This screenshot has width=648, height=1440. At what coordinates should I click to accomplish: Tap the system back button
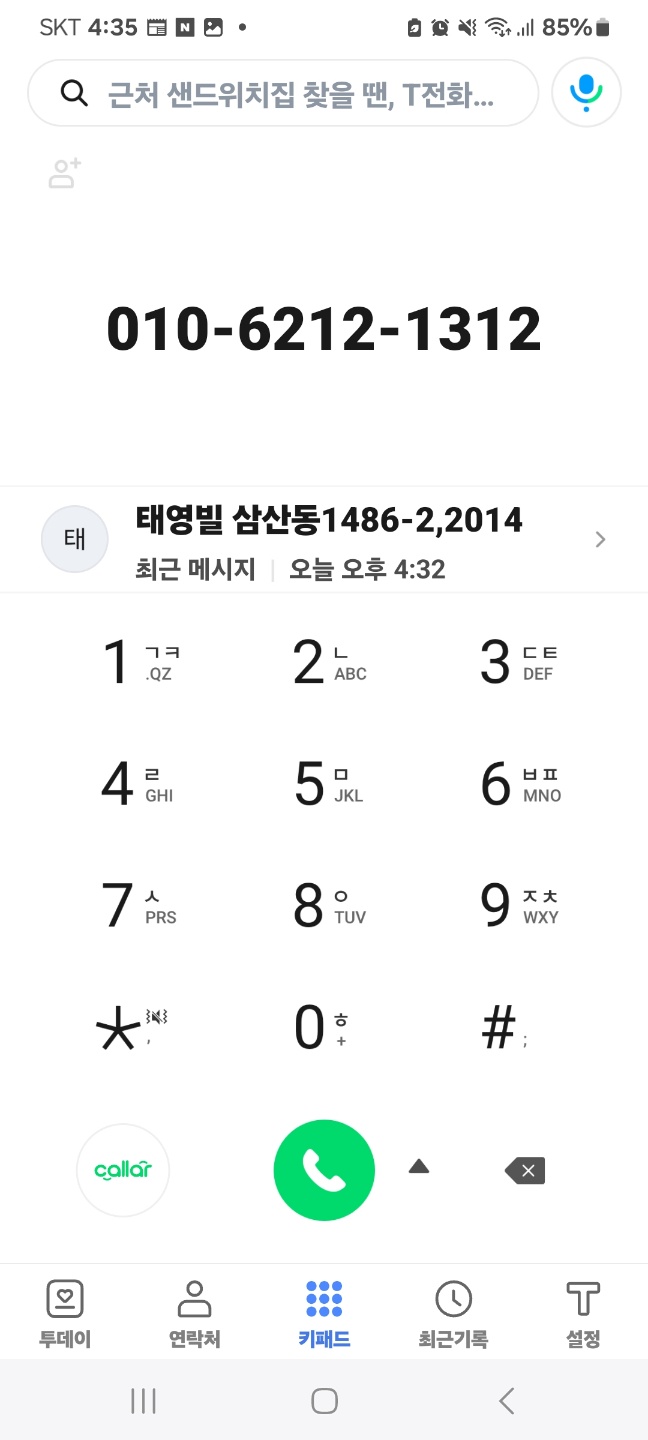[506, 1400]
